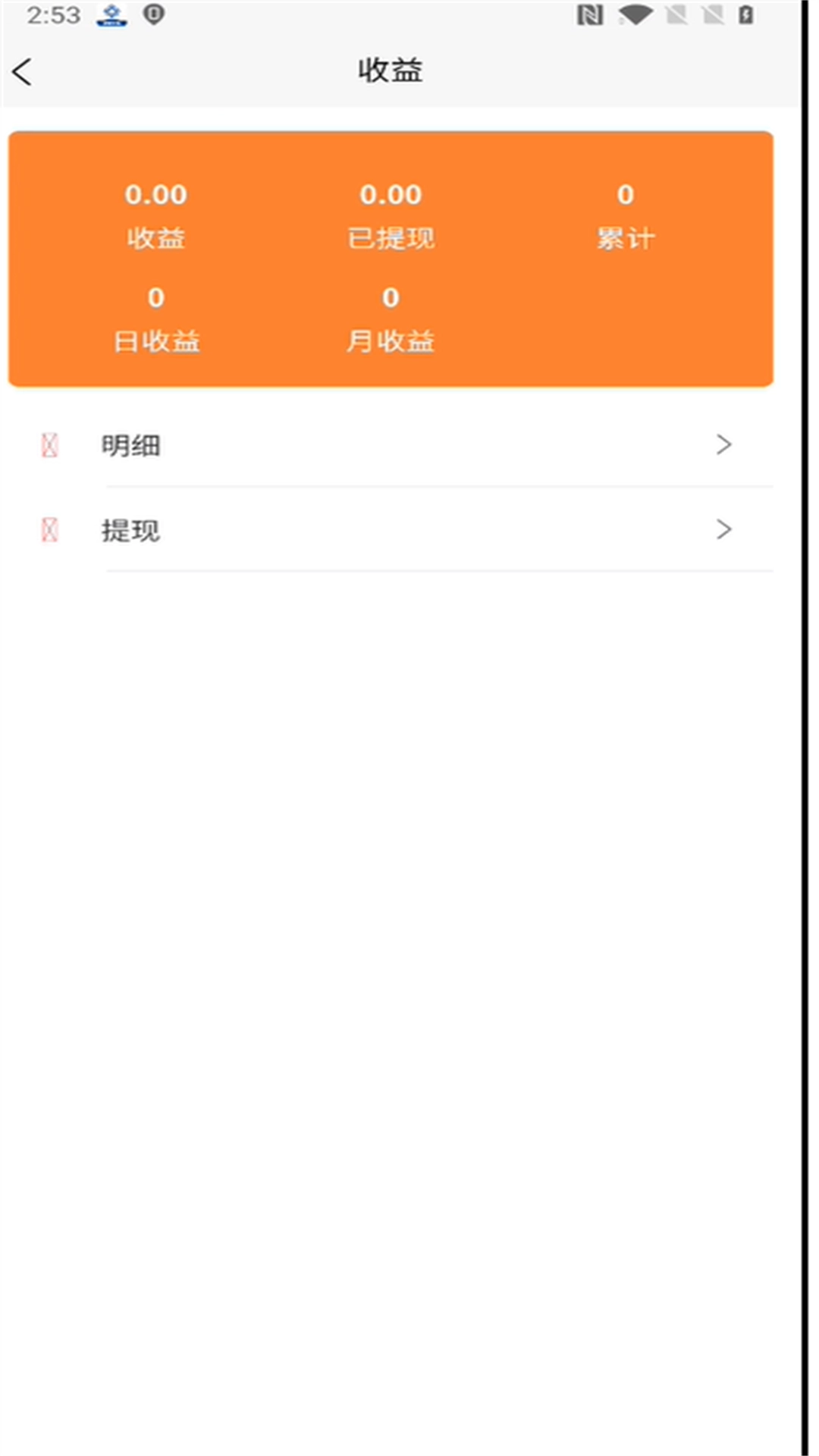Viewport: 819px width, 1456px height.
Task: Tap the shield notification icon near the clock
Action: click(x=154, y=15)
